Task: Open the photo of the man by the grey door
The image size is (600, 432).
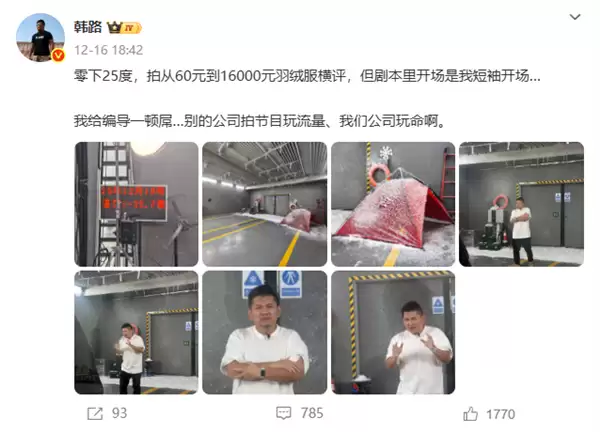Action: (x=521, y=203)
